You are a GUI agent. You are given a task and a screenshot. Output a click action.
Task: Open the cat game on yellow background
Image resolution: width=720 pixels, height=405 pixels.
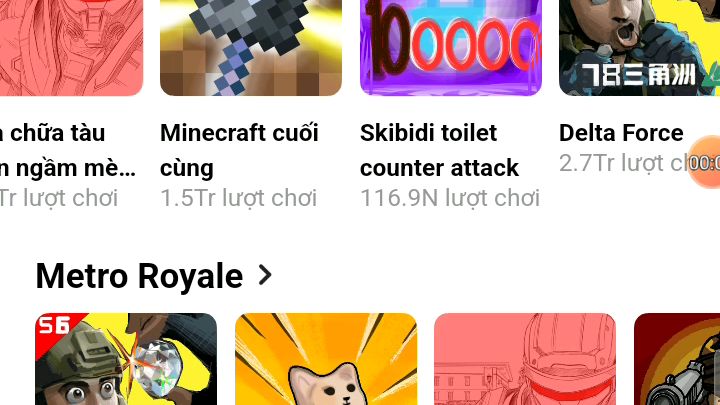point(326,360)
